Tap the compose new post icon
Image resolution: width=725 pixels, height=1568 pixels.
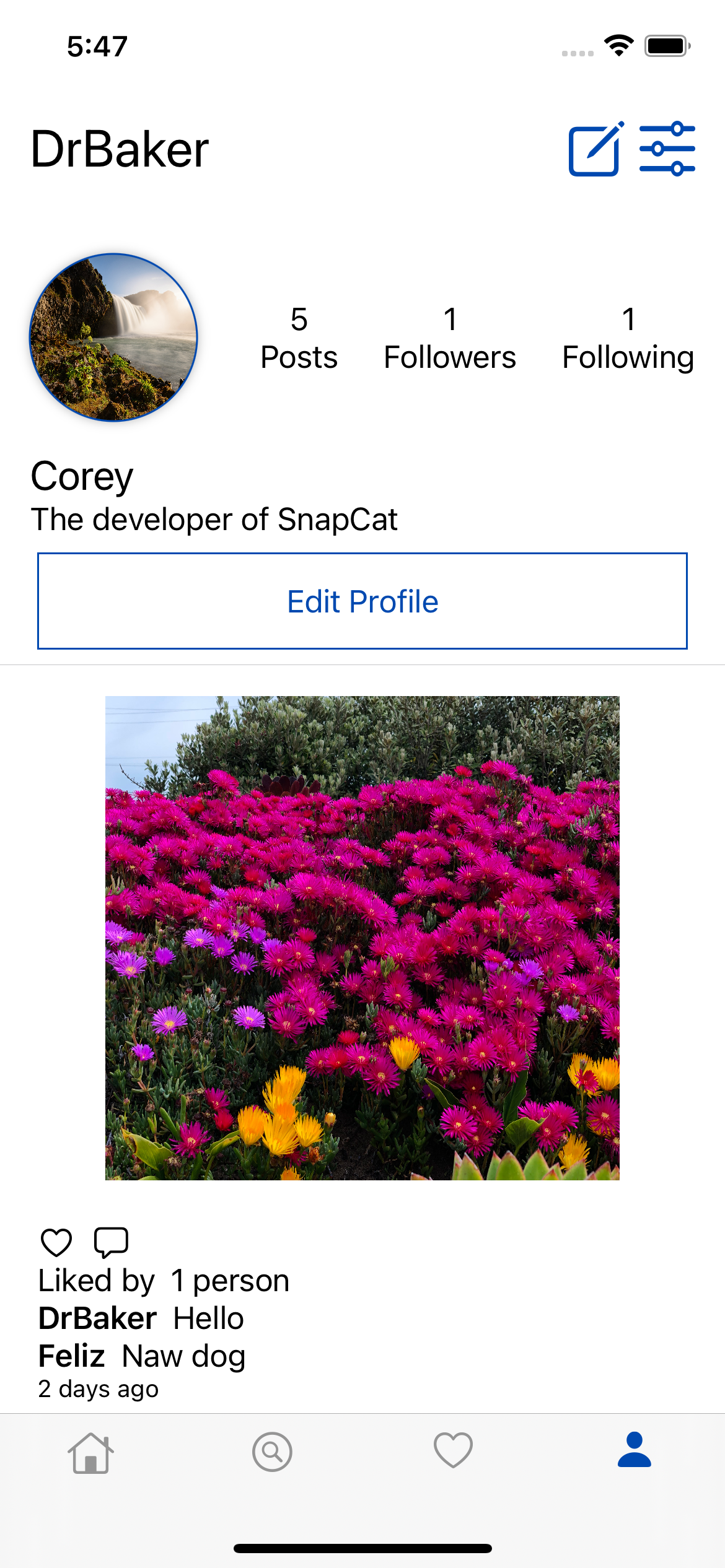click(596, 149)
